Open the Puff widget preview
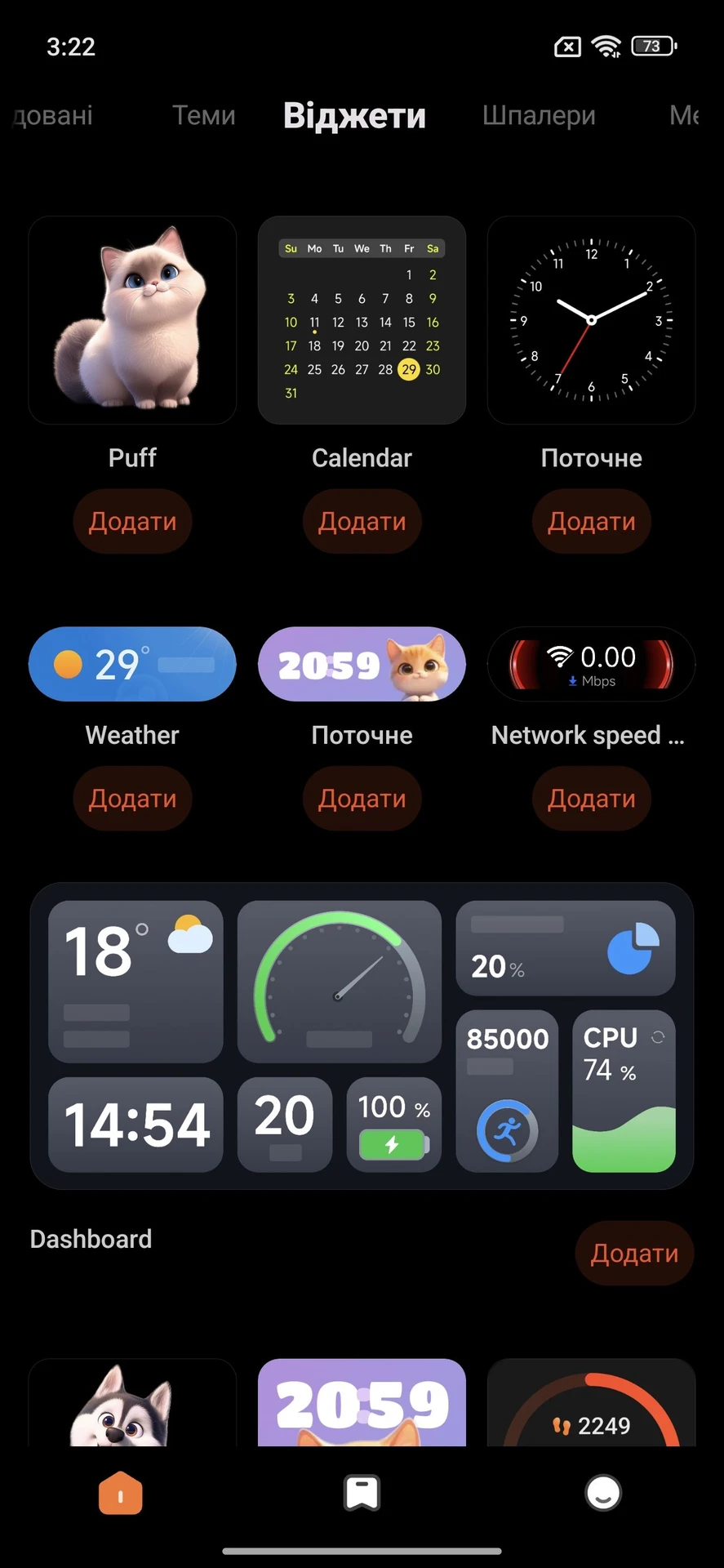724x1568 pixels. point(132,320)
